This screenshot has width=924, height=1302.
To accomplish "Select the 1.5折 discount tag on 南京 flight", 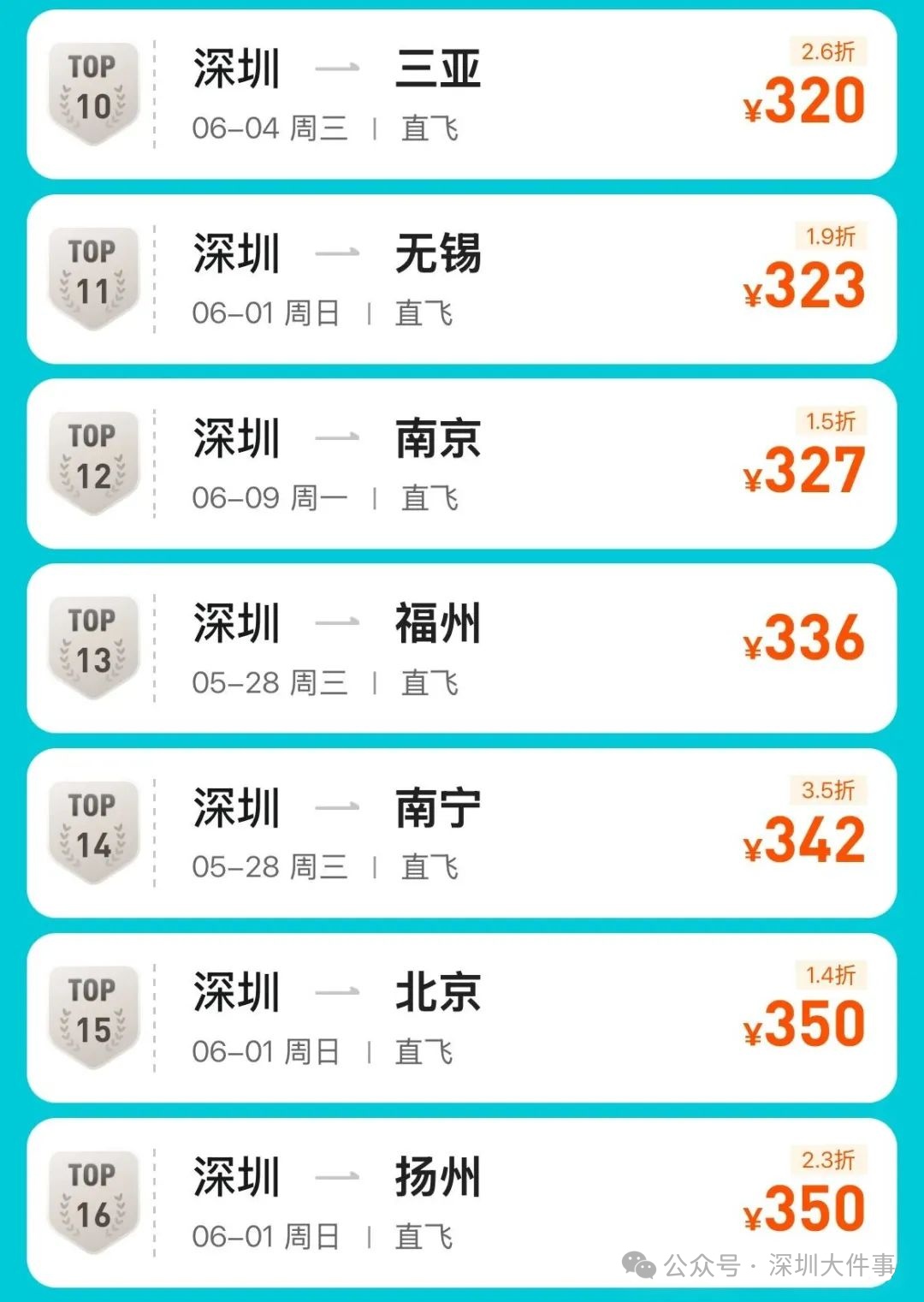I will coord(828,421).
